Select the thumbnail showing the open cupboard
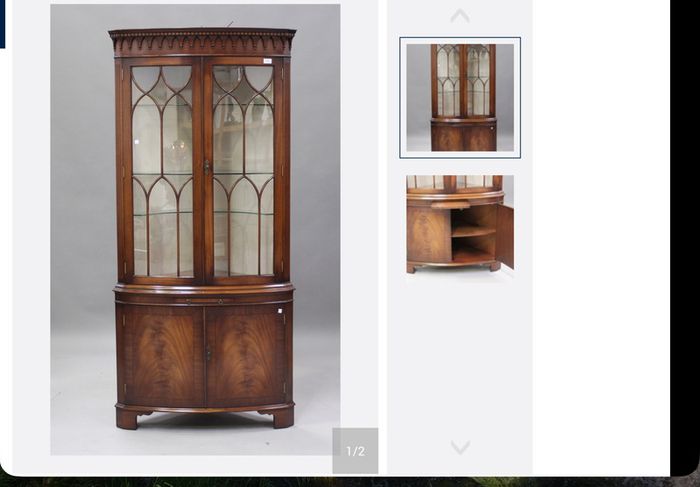The width and height of the screenshot is (700, 487). (x=460, y=225)
